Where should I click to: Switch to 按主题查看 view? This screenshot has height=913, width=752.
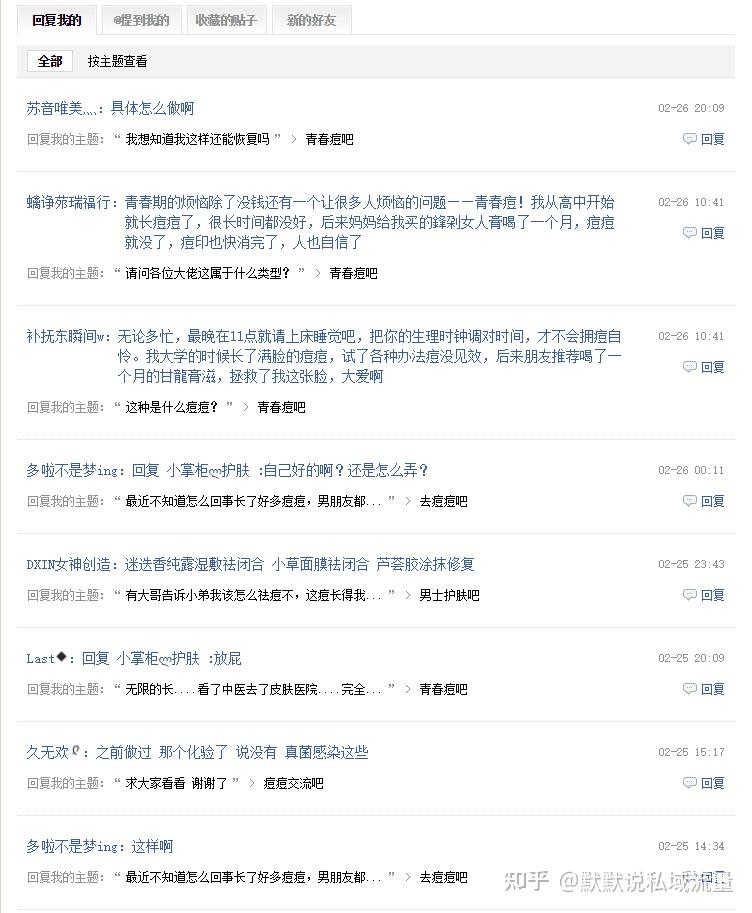point(117,61)
